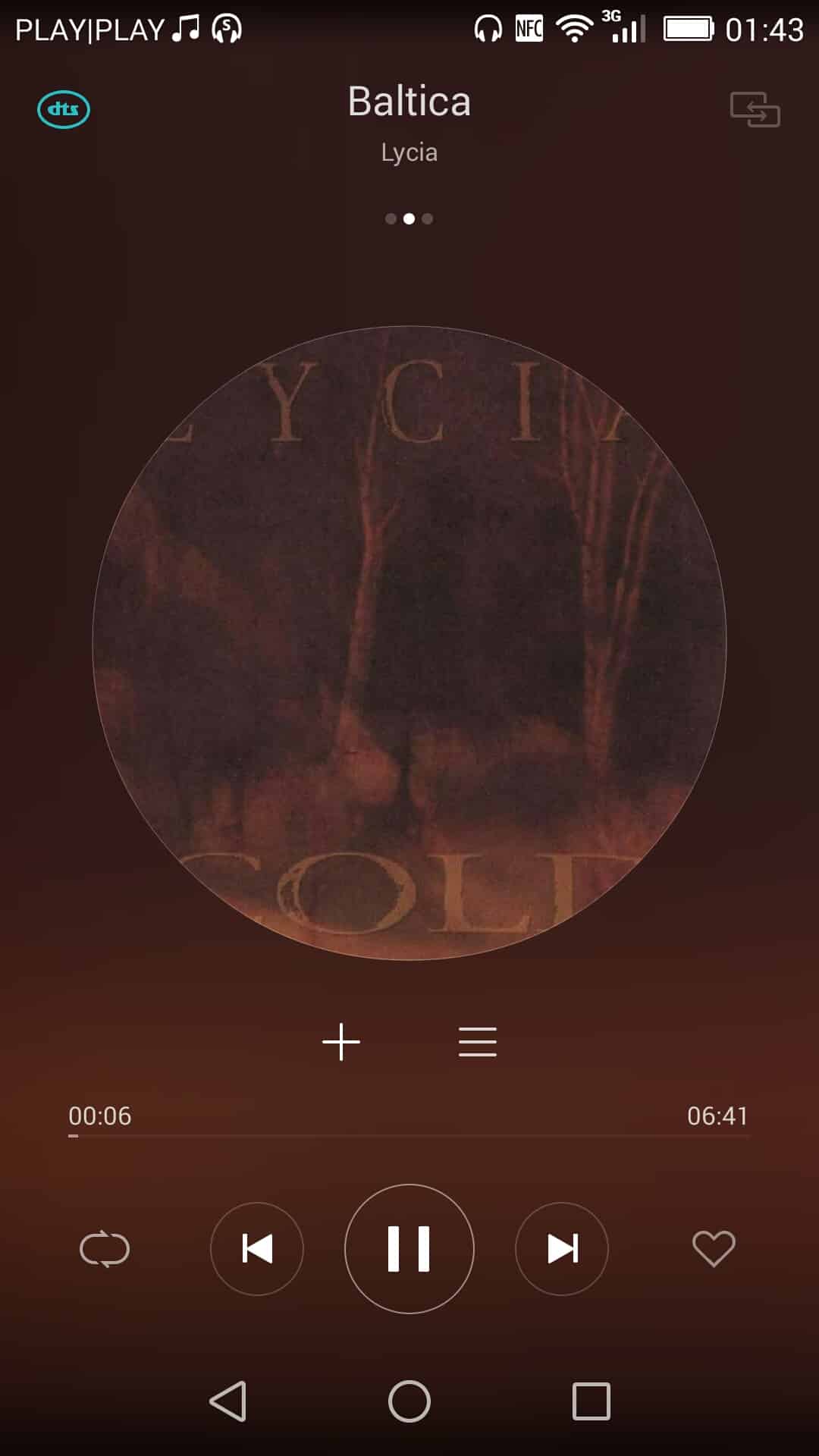Pause the song Baltica
819x1456 pixels.
pyautogui.click(x=409, y=1249)
